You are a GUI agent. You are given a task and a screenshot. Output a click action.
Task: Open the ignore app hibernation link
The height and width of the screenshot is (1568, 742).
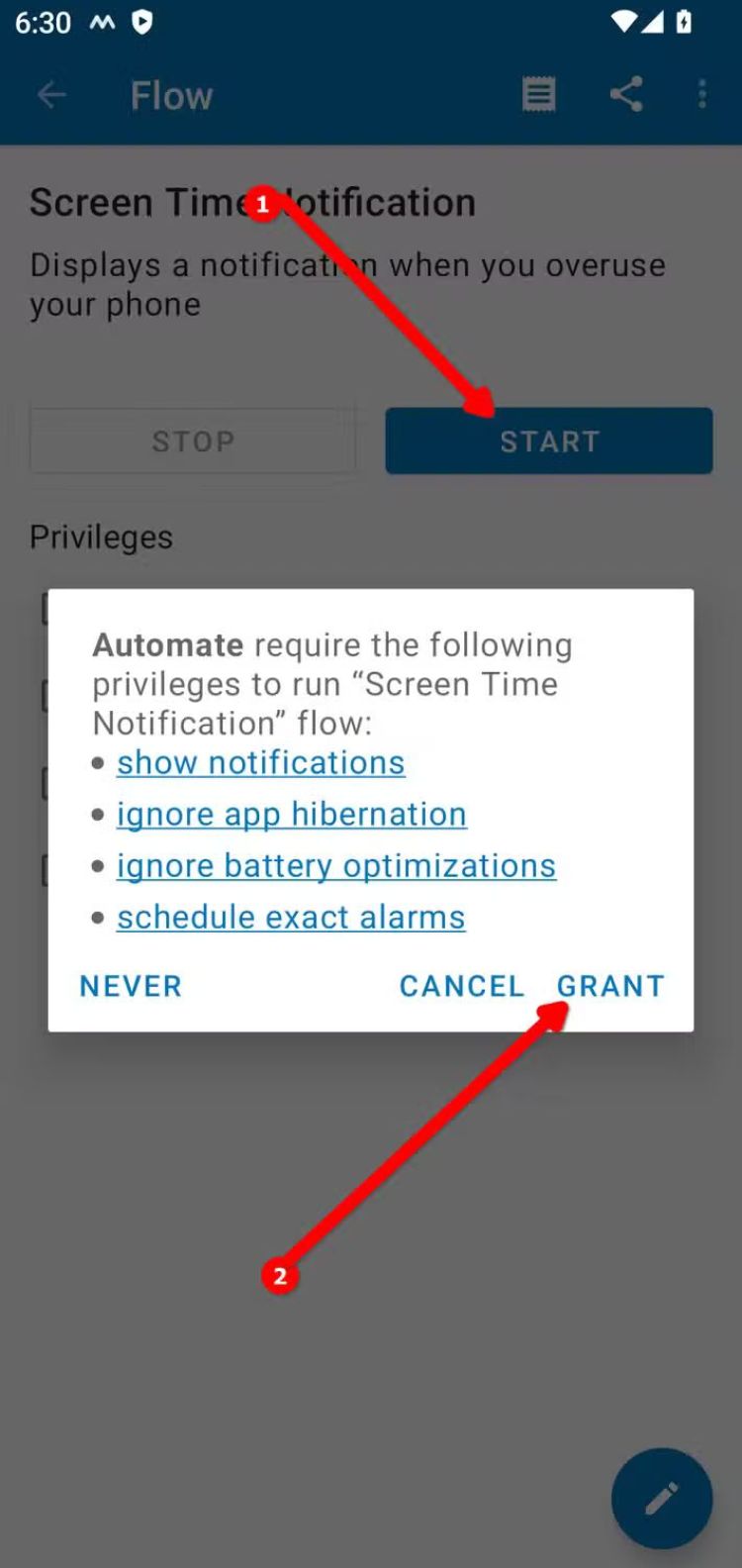point(291,815)
